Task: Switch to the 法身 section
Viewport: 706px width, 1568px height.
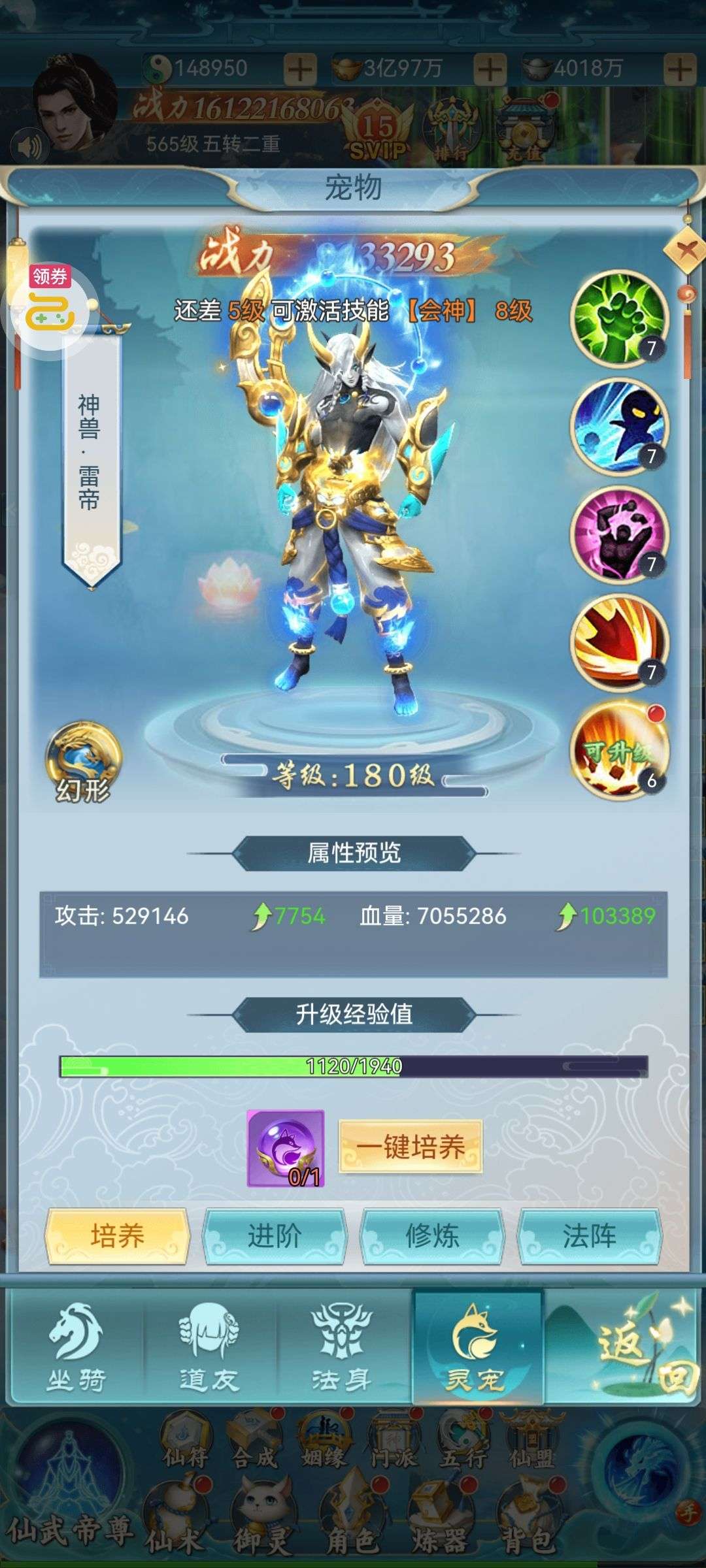Action: click(341, 1347)
